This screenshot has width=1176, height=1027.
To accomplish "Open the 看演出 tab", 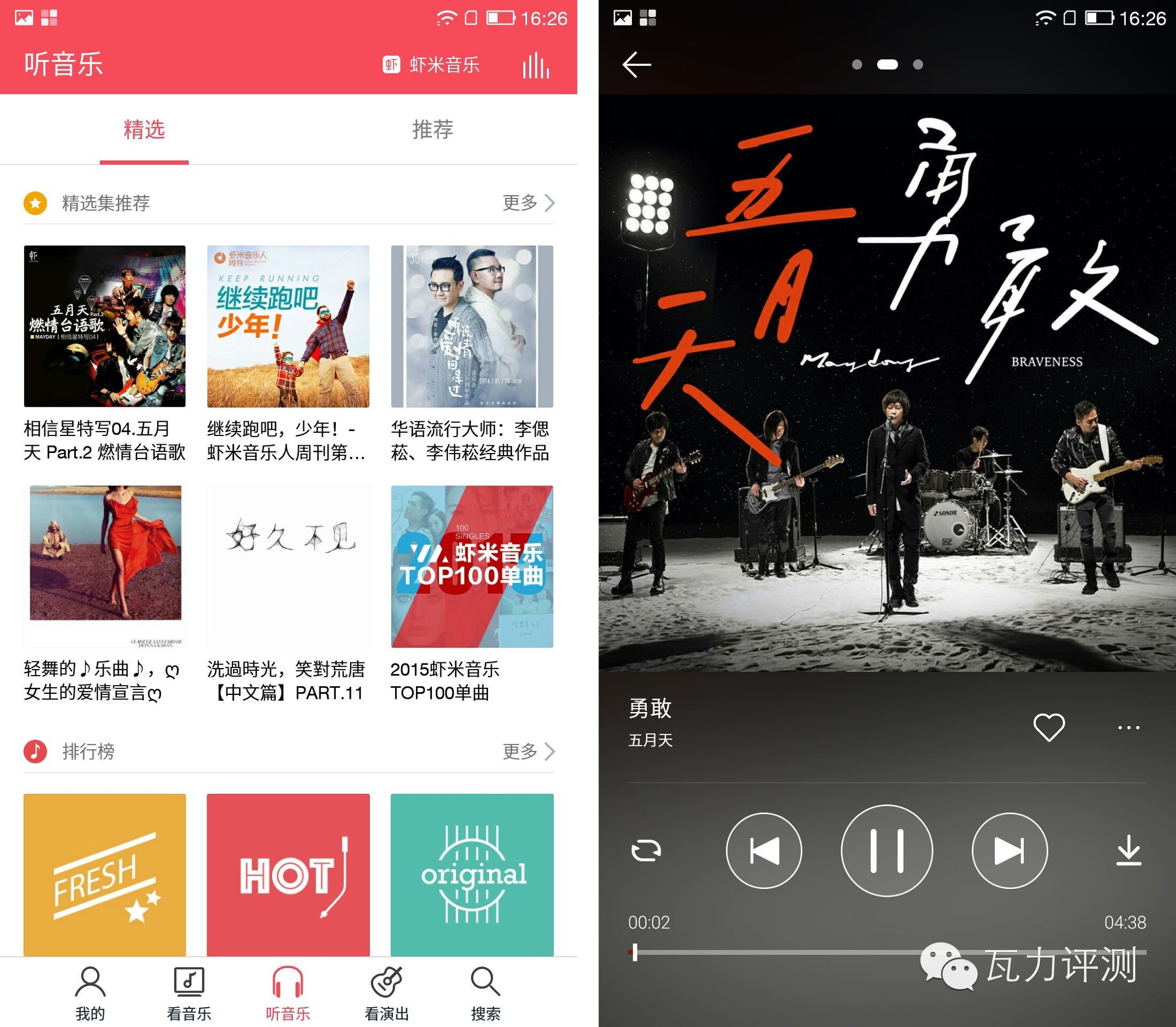I will pyautogui.click(x=387, y=992).
